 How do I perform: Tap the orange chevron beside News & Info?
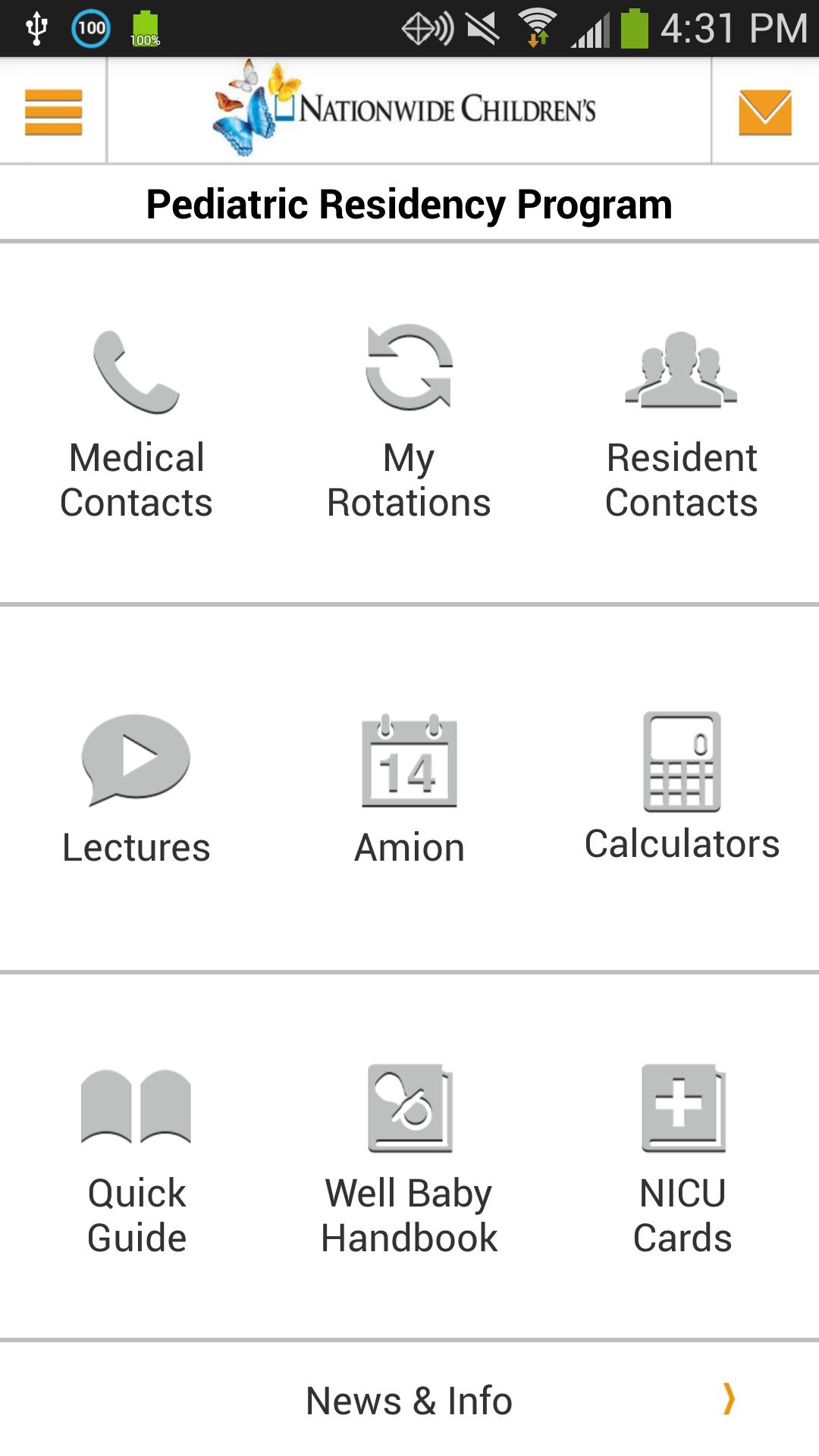(729, 1399)
